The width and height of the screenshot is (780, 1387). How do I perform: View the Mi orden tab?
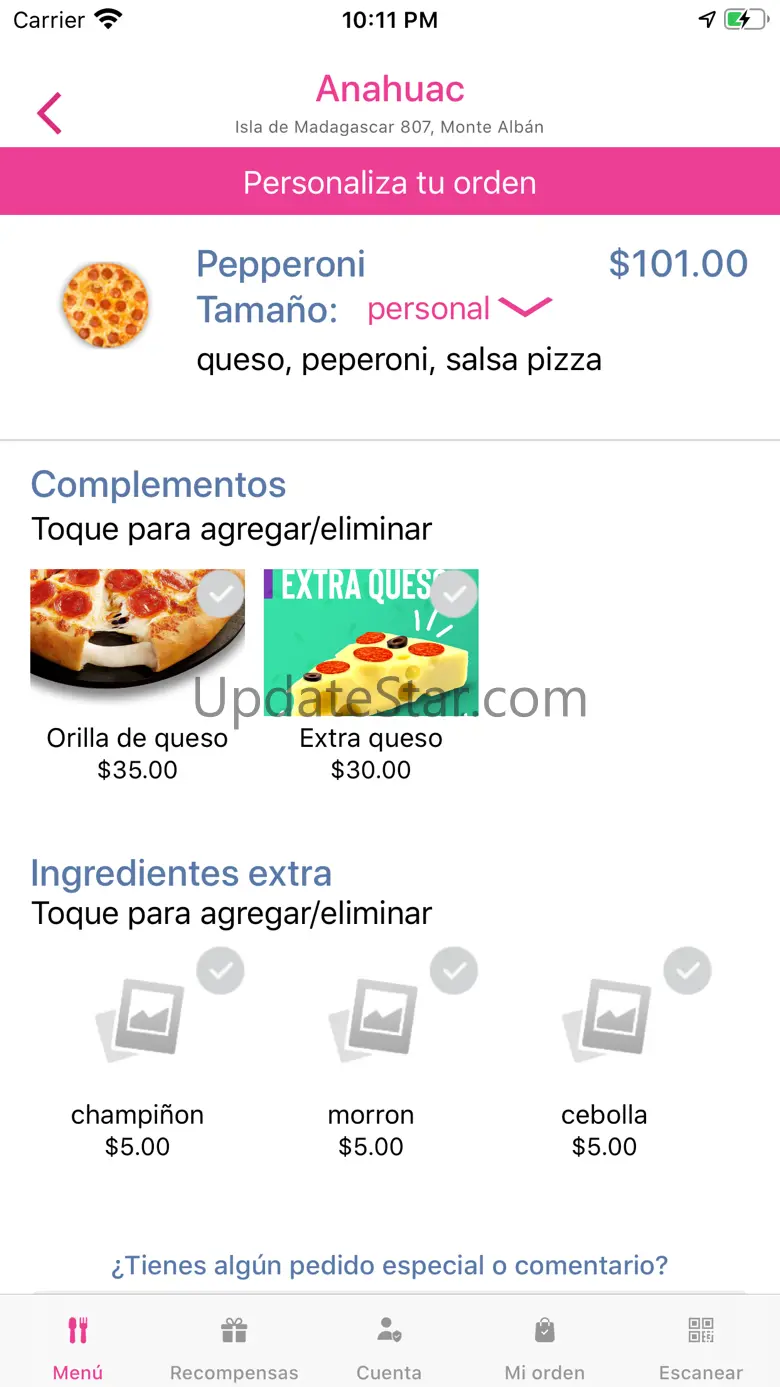[x=544, y=1345]
